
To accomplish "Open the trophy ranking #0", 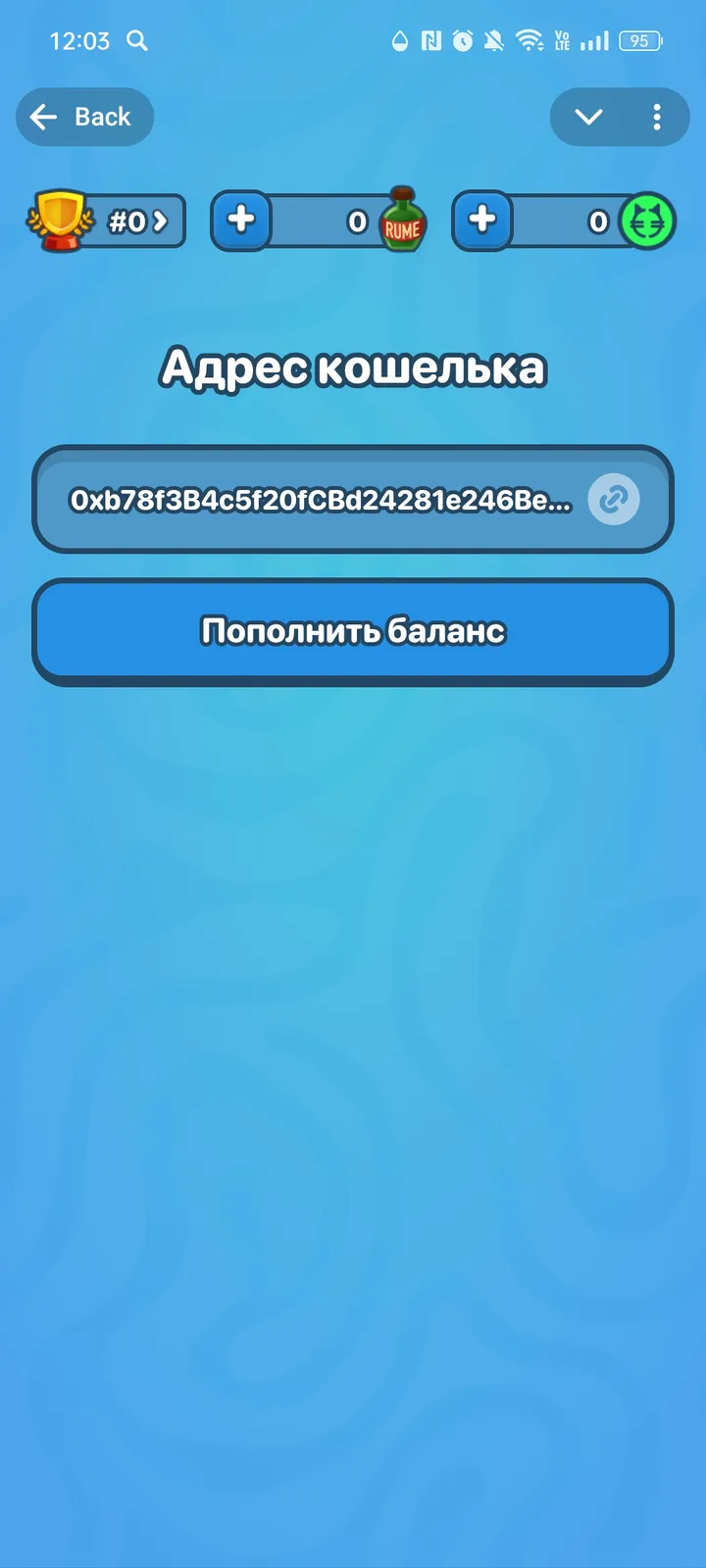I will coord(108,221).
